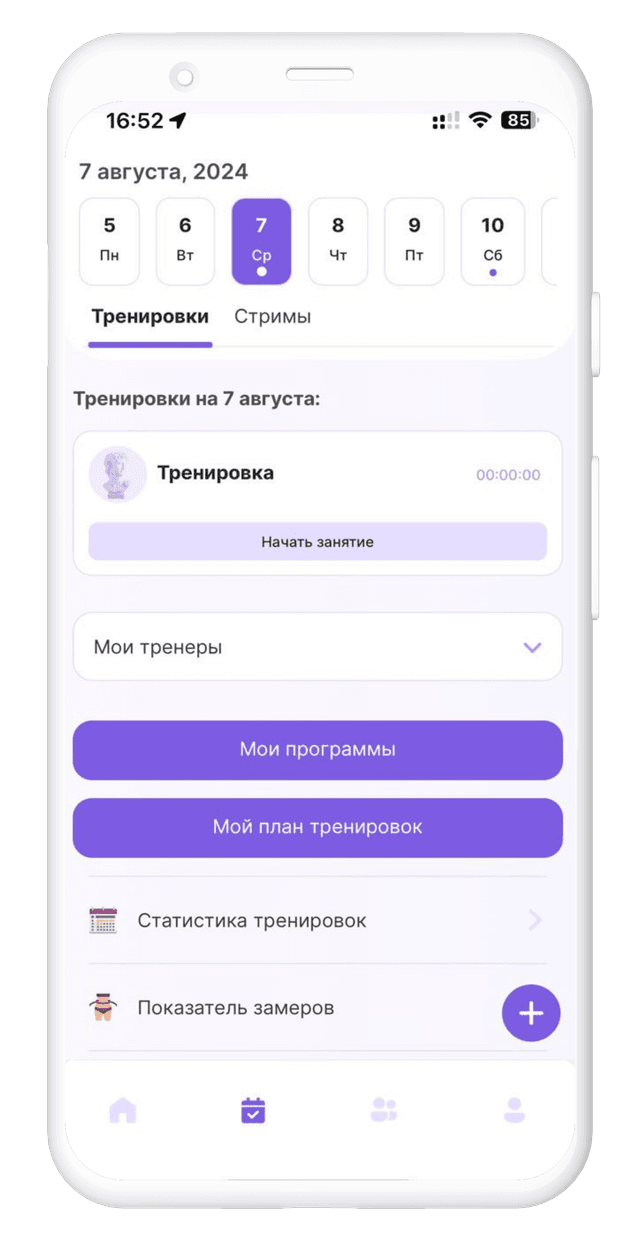Open Мои программы

tap(317, 750)
